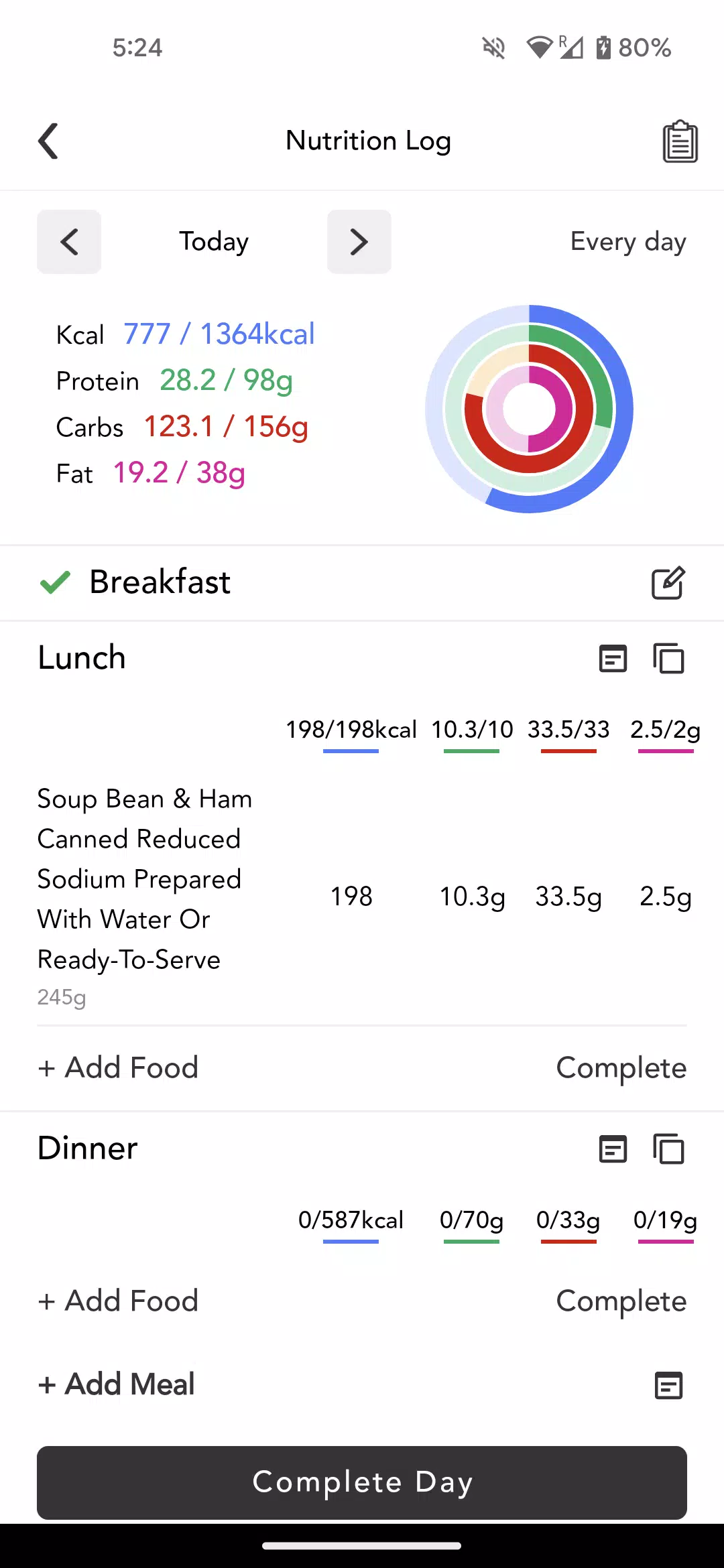This screenshot has width=724, height=1568.
Task: Add a new meal
Action: [x=117, y=1384]
